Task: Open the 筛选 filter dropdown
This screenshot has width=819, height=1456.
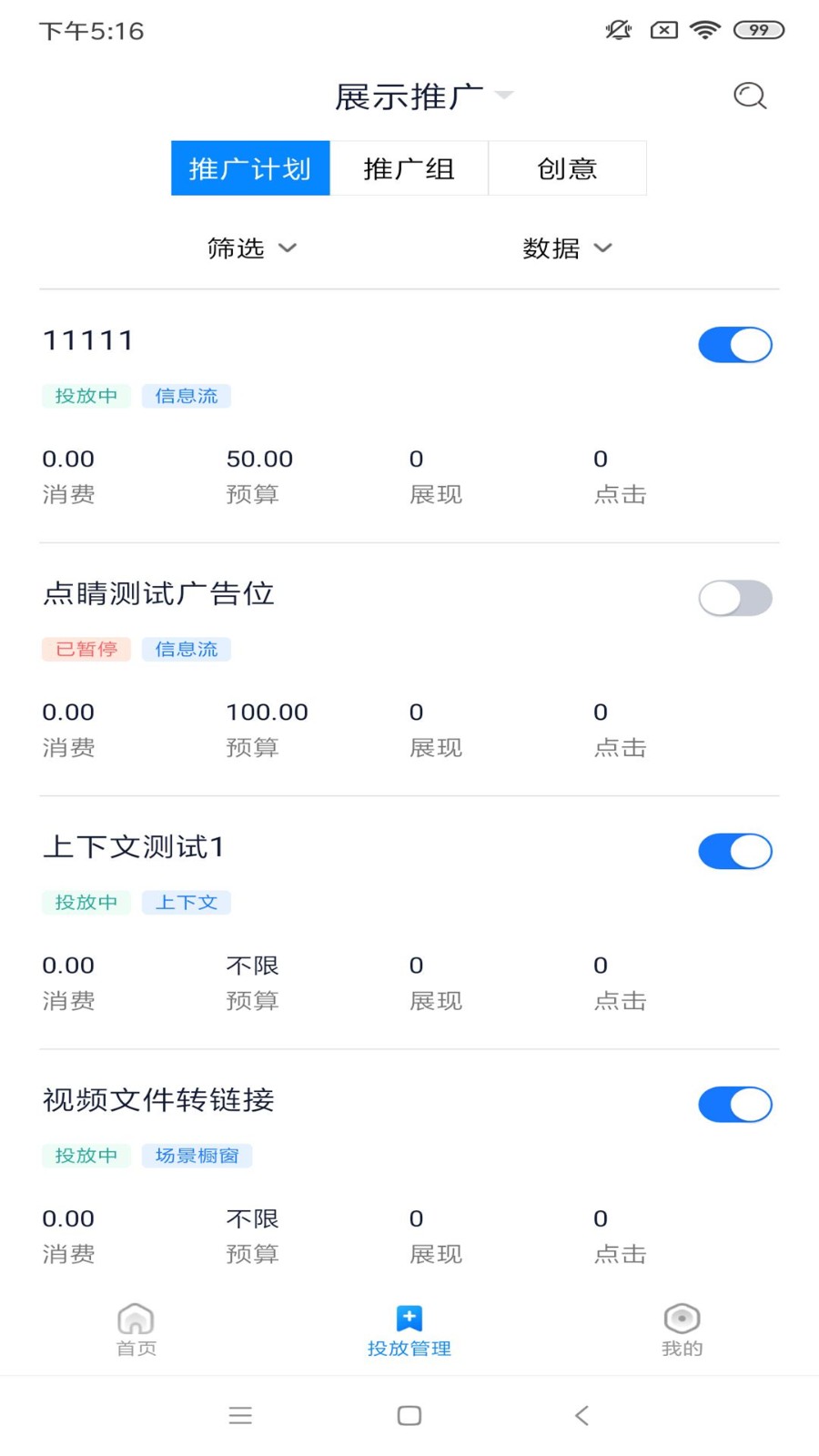Action: click(x=252, y=248)
